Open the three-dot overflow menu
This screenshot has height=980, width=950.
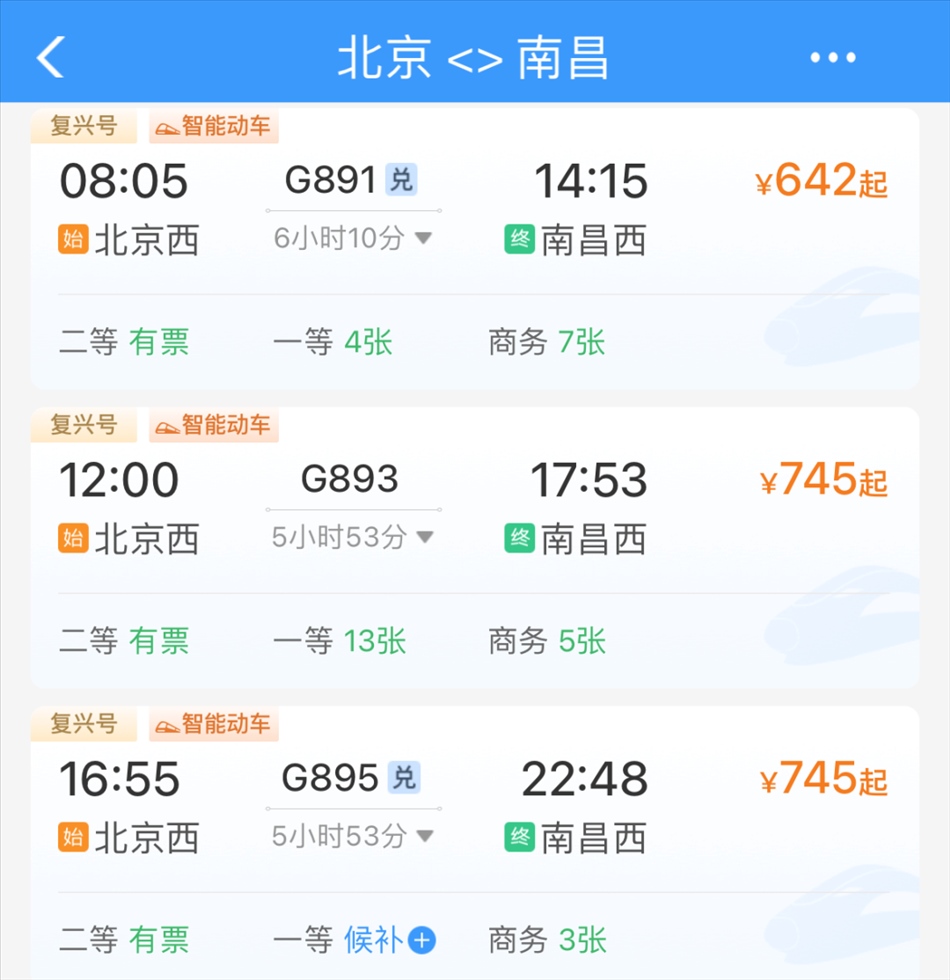[x=833, y=58]
